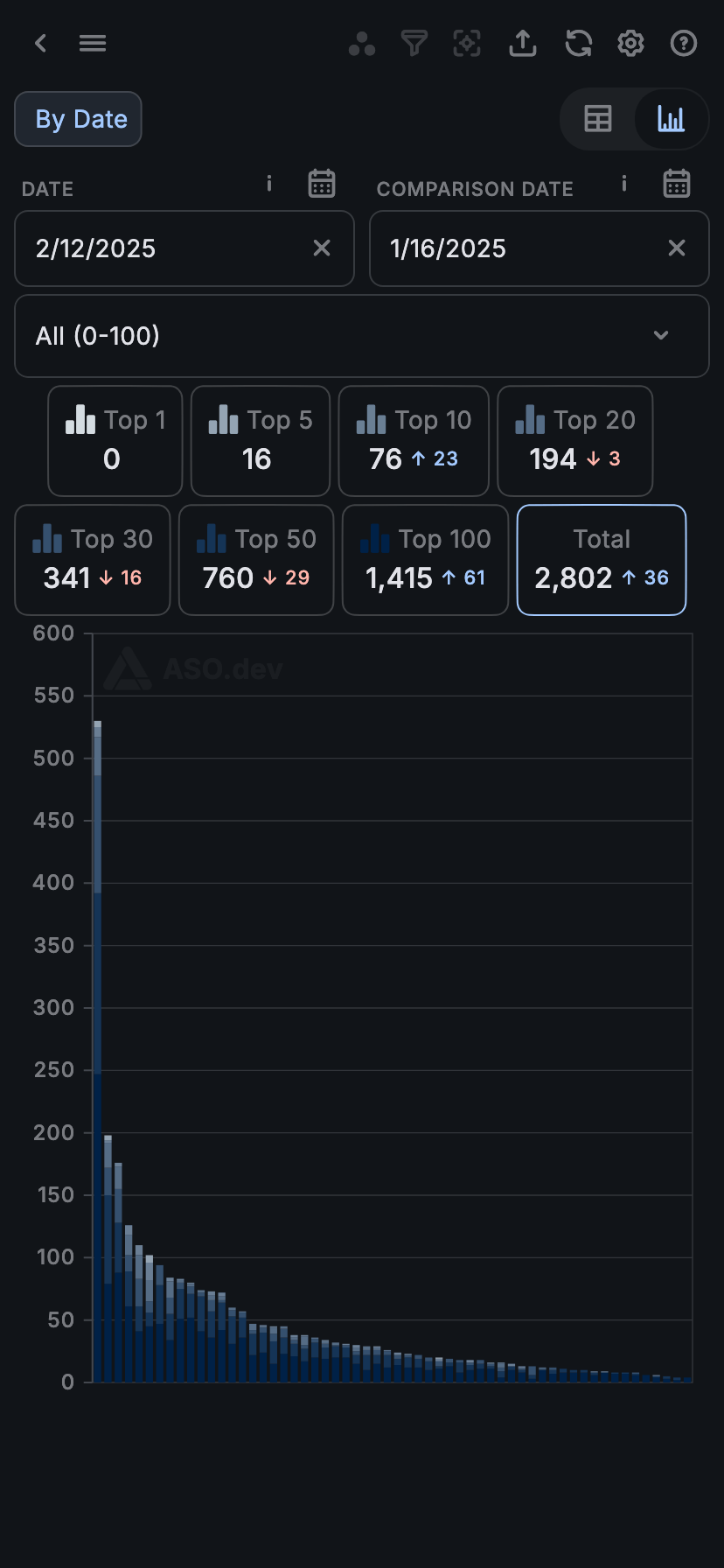Open calendar picker for Date

pos(322,184)
